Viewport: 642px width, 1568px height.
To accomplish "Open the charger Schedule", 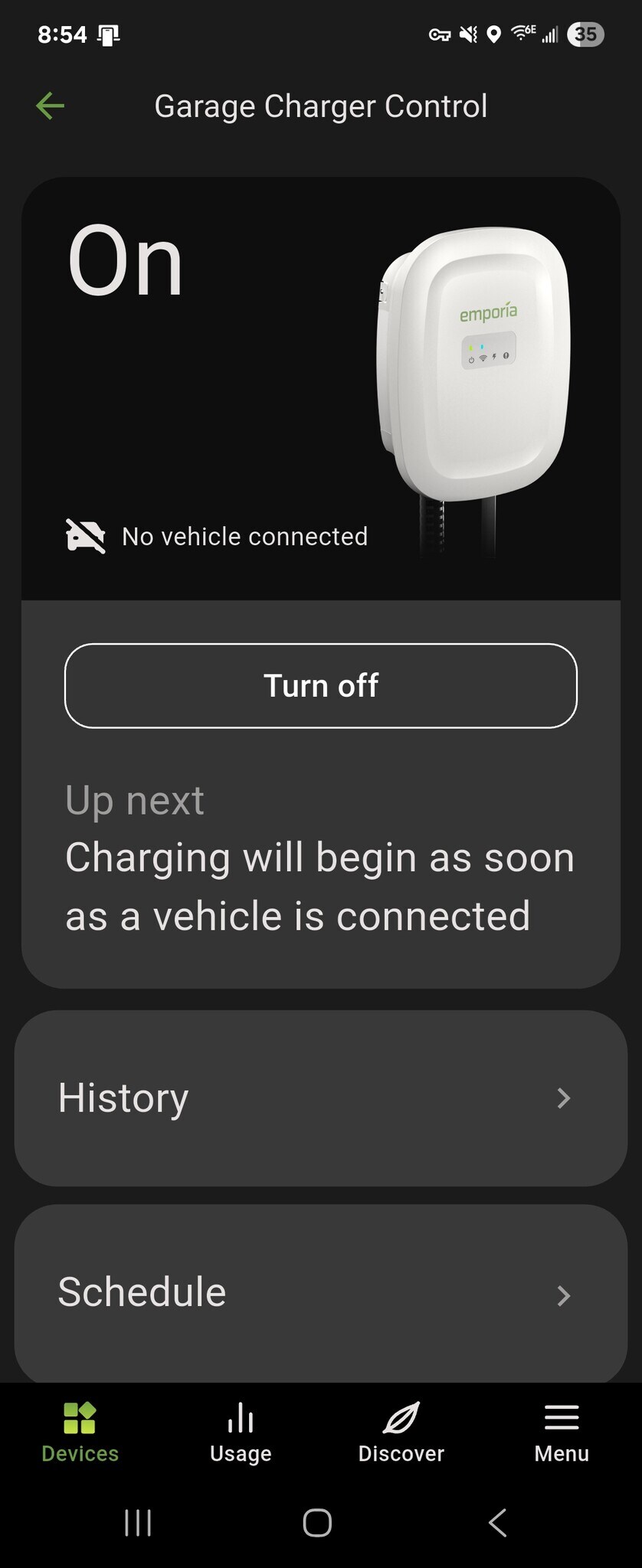I will tap(320, 1293).
